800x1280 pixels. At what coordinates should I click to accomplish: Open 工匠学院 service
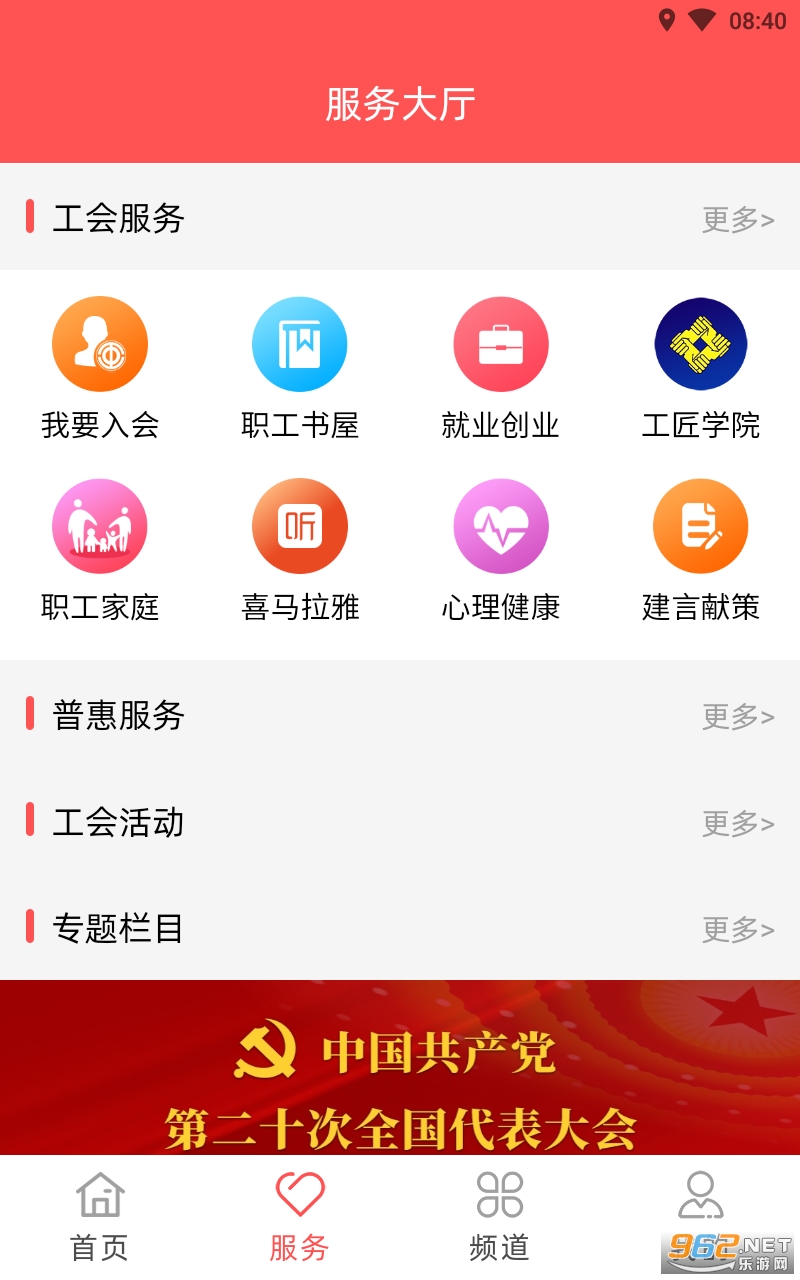700,345
